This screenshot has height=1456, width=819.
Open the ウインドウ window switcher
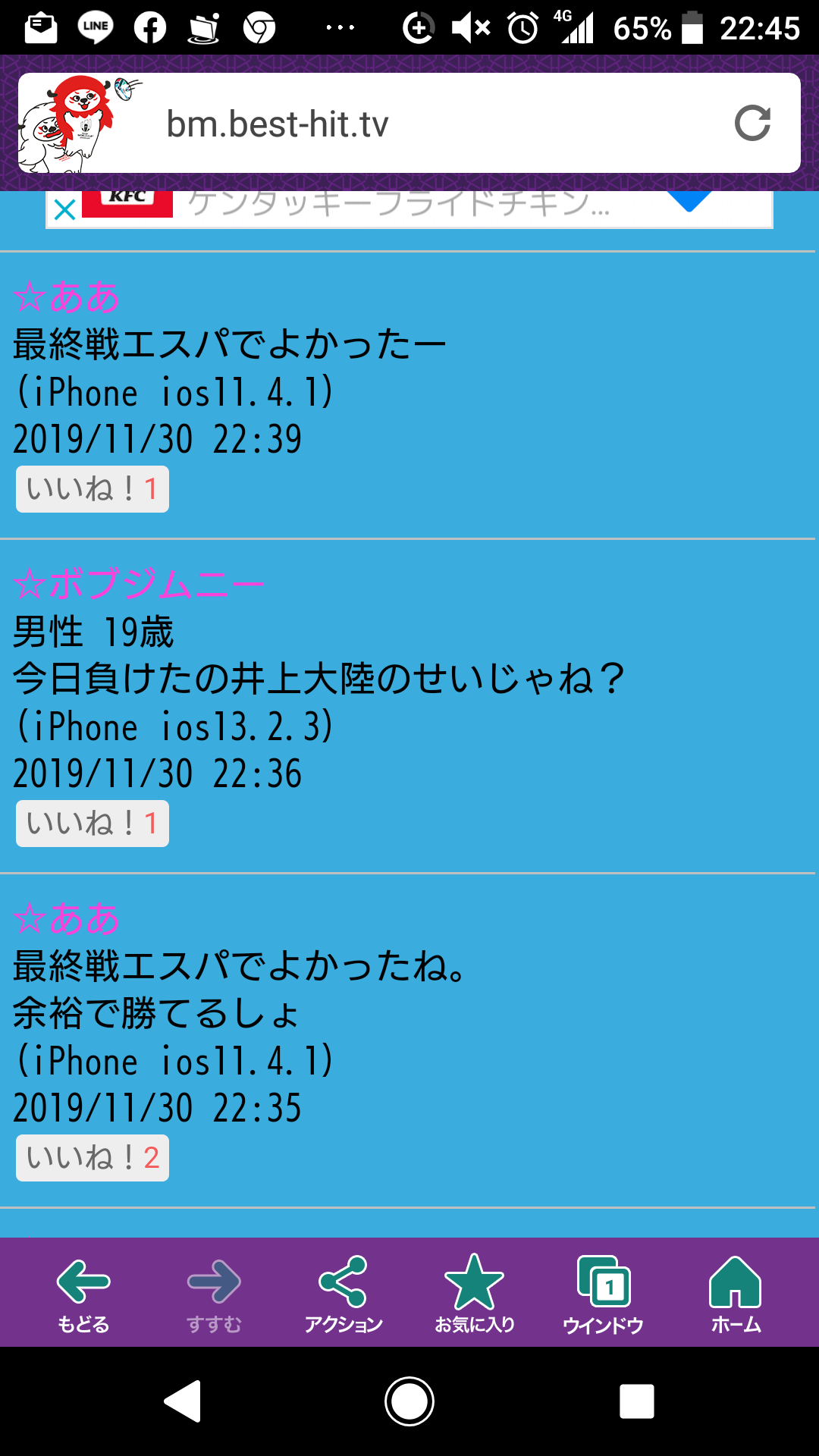(604, 1294)
